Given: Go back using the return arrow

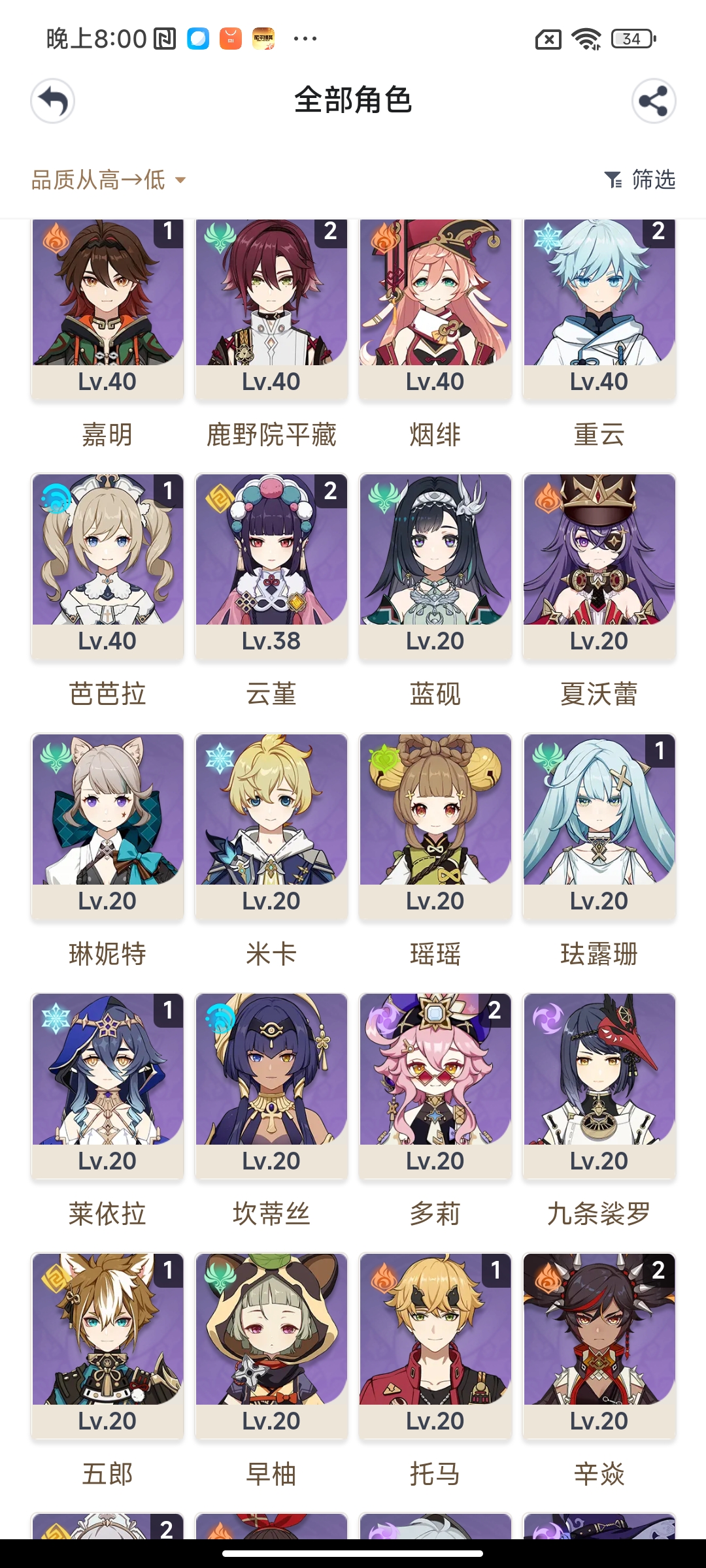Looking at the screenshot, I should coord(54,101).
